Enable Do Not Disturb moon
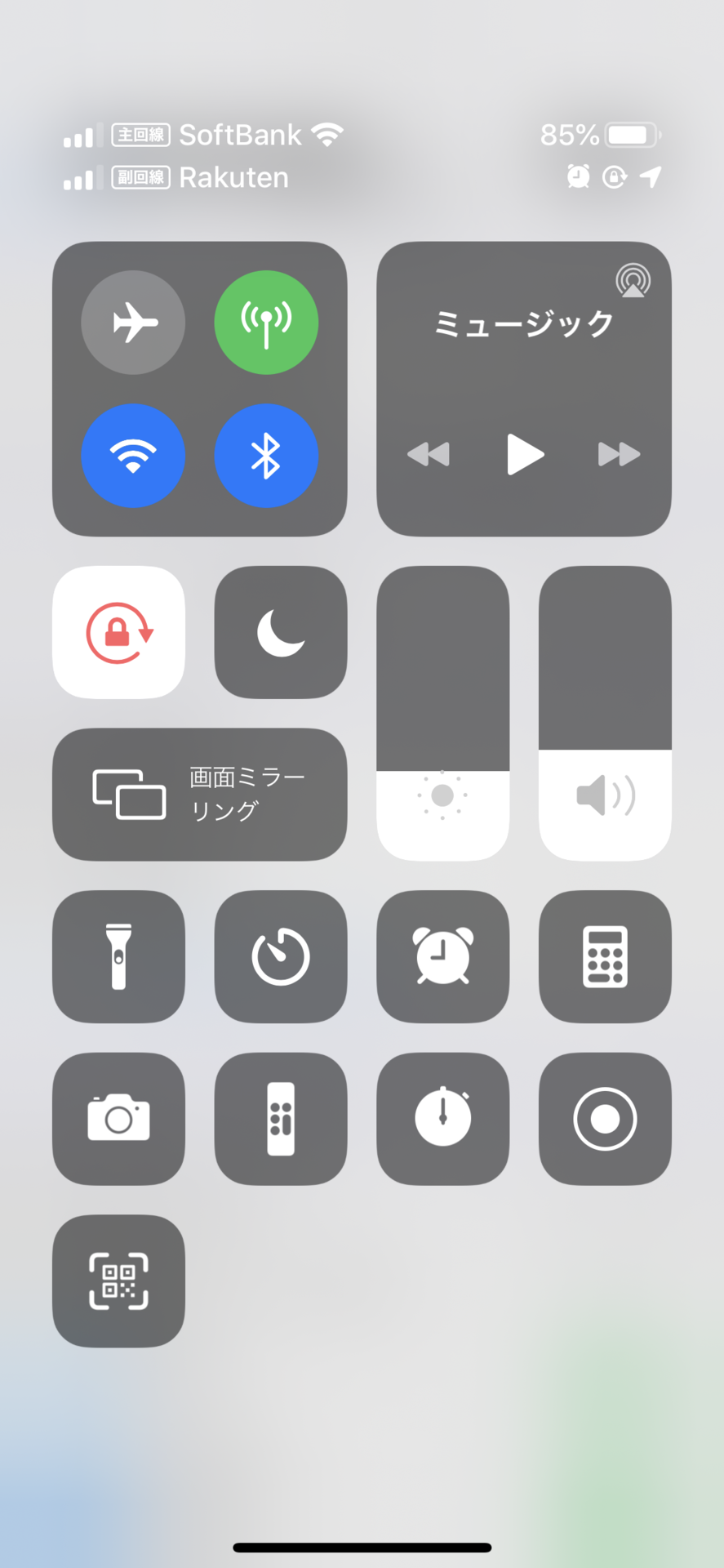This screenshot has width=724, height=1568. pyautogui.click(x=281, y=632)
